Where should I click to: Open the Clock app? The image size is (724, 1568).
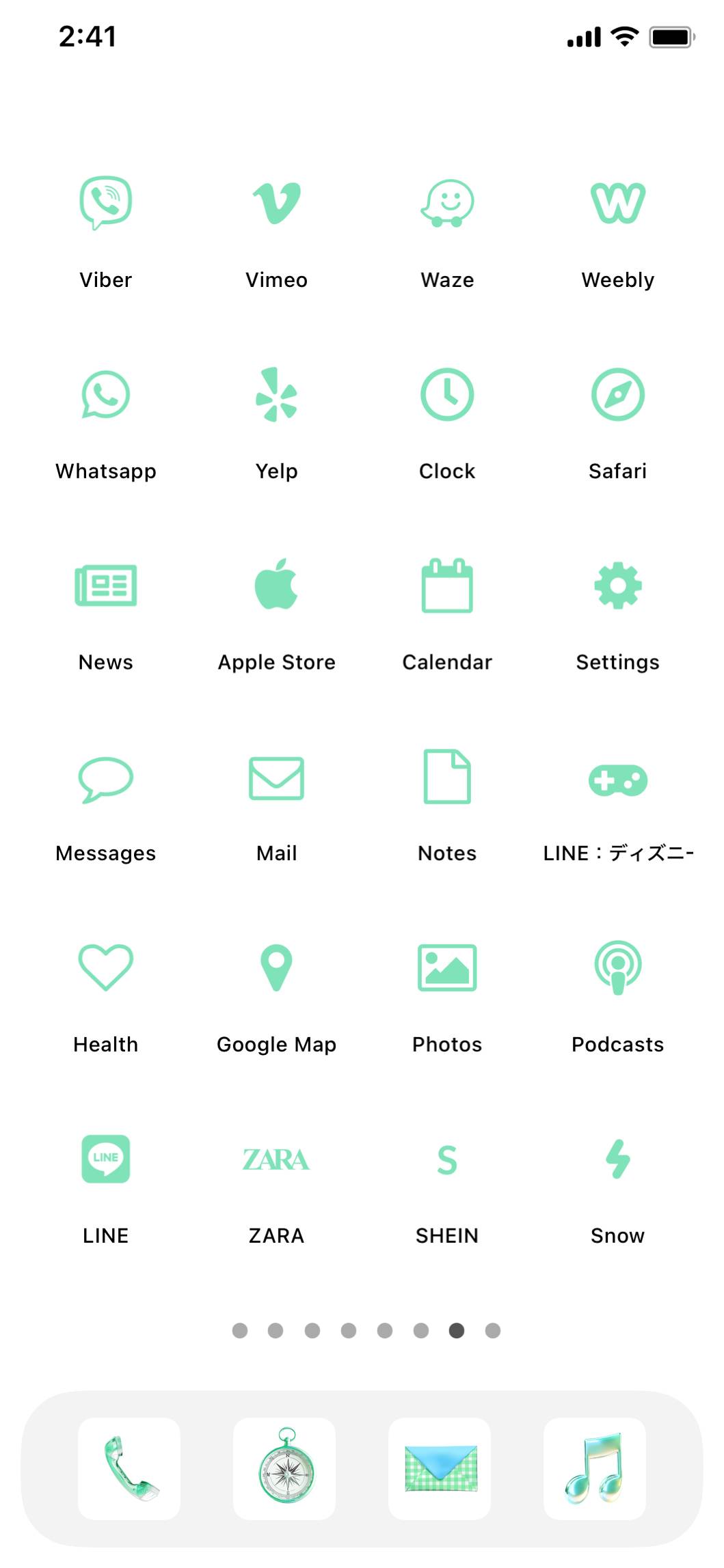pyautogui.click(x=447, y=394)
